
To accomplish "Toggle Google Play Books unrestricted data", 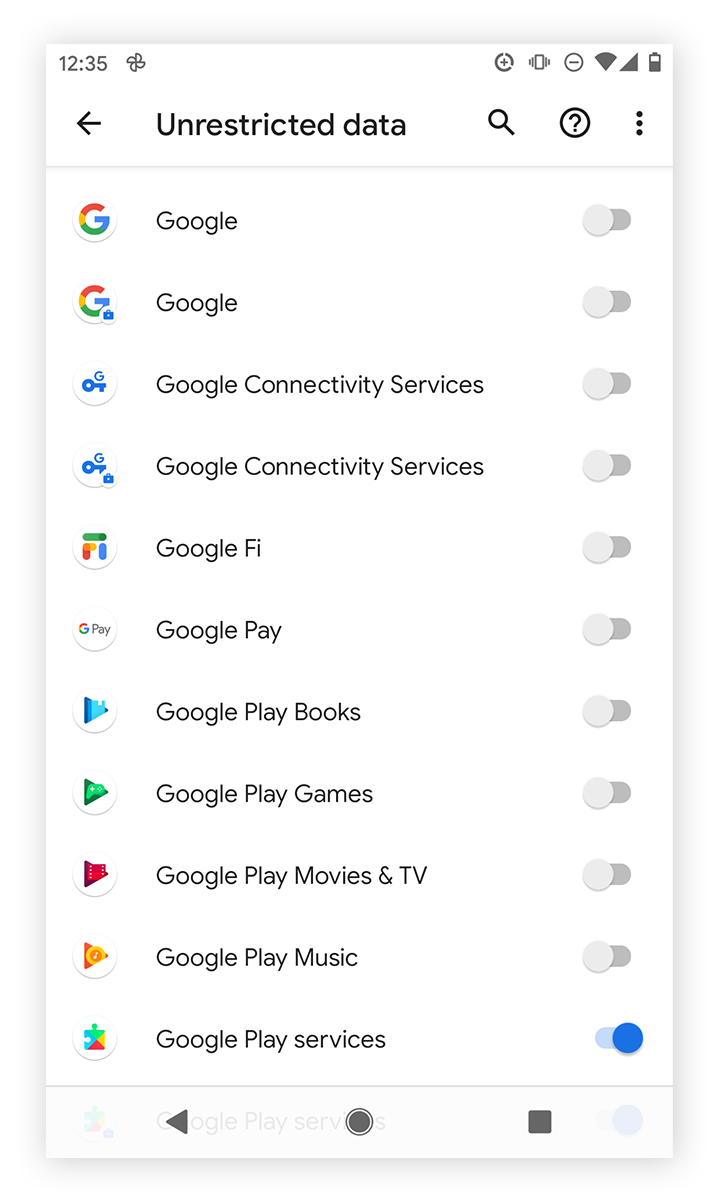I will pos(607,711).
